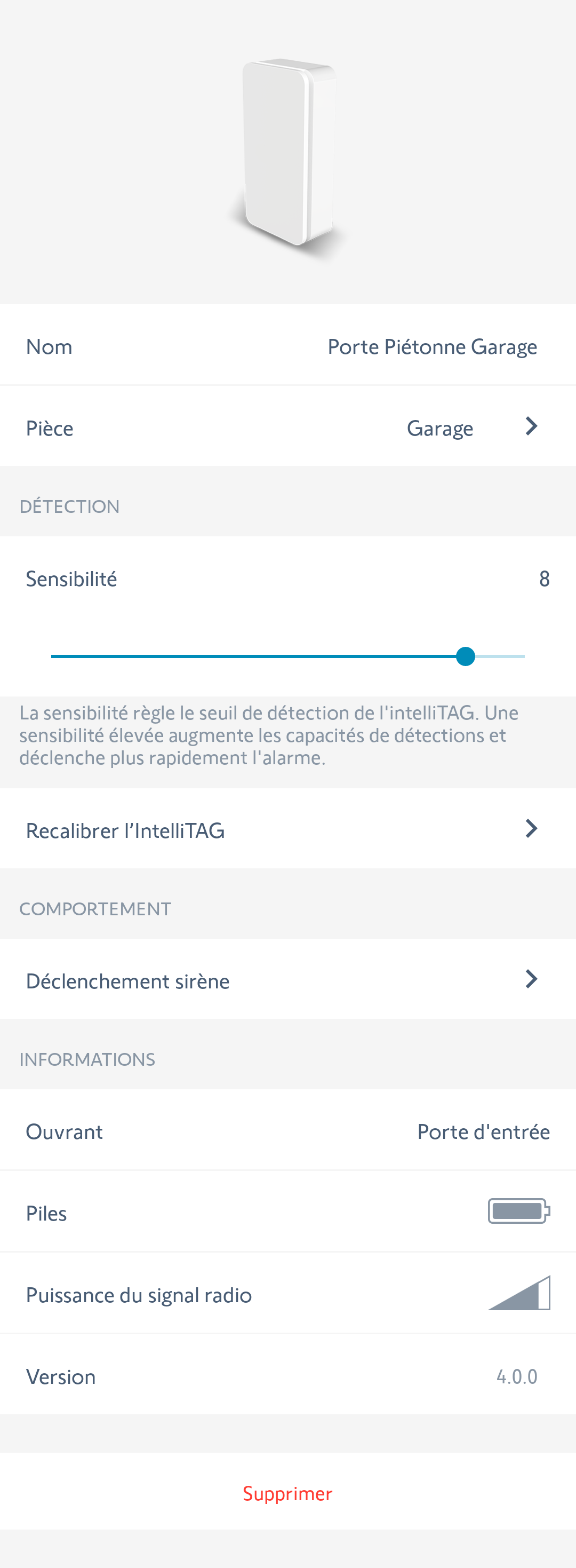Open the Pièce row showing Garage
Viewport: 576px width, 1568px height.
point(287,427)
